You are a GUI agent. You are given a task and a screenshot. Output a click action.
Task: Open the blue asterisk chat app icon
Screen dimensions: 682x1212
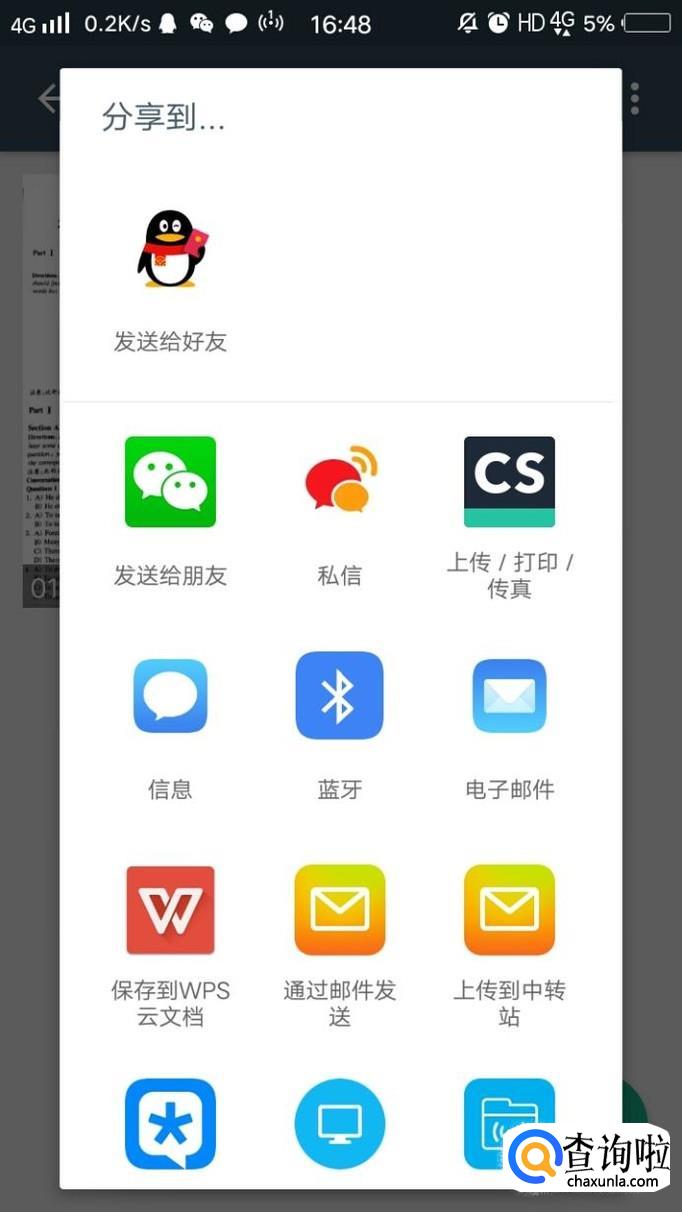[170, 1124]
